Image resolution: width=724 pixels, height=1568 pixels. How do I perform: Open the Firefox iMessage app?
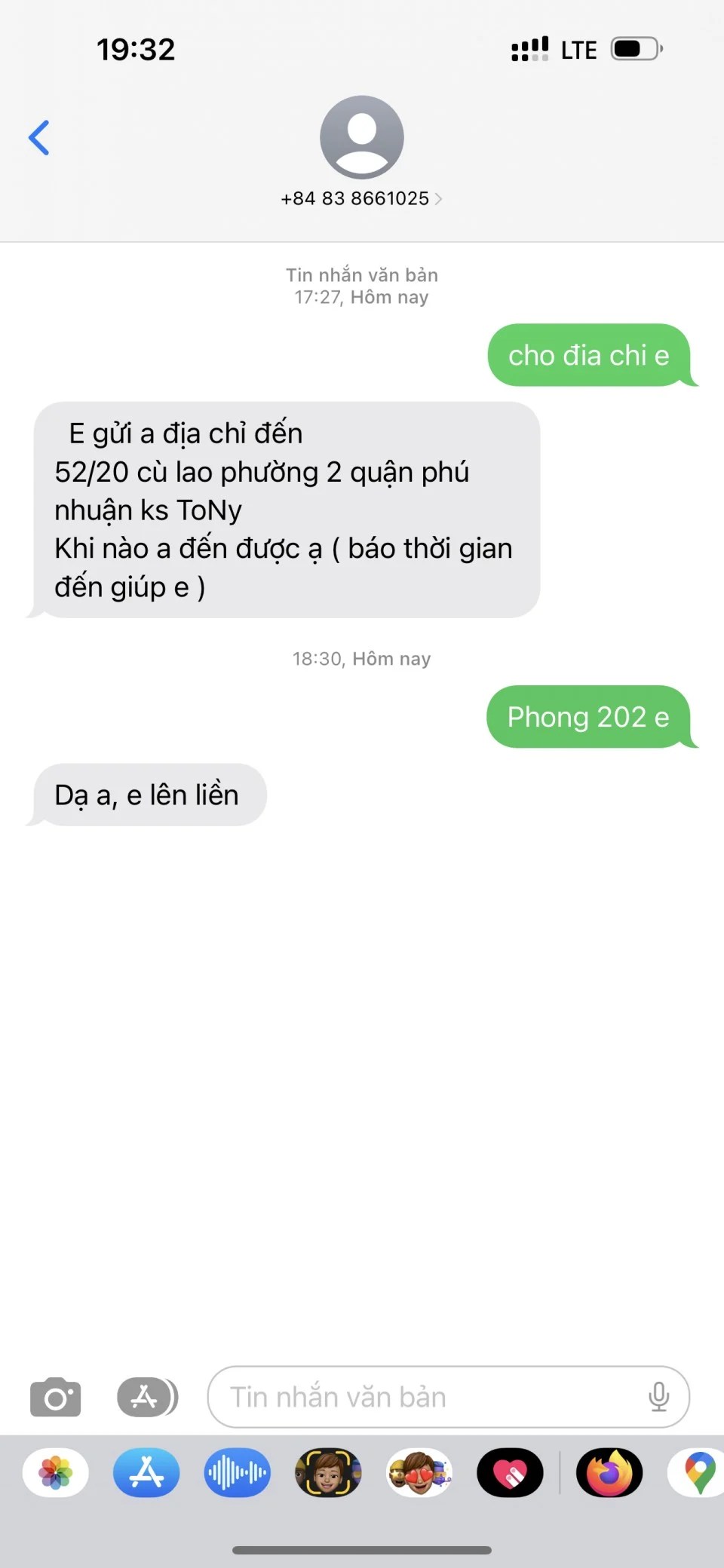pyautogui.click(x=609, y=1472)
